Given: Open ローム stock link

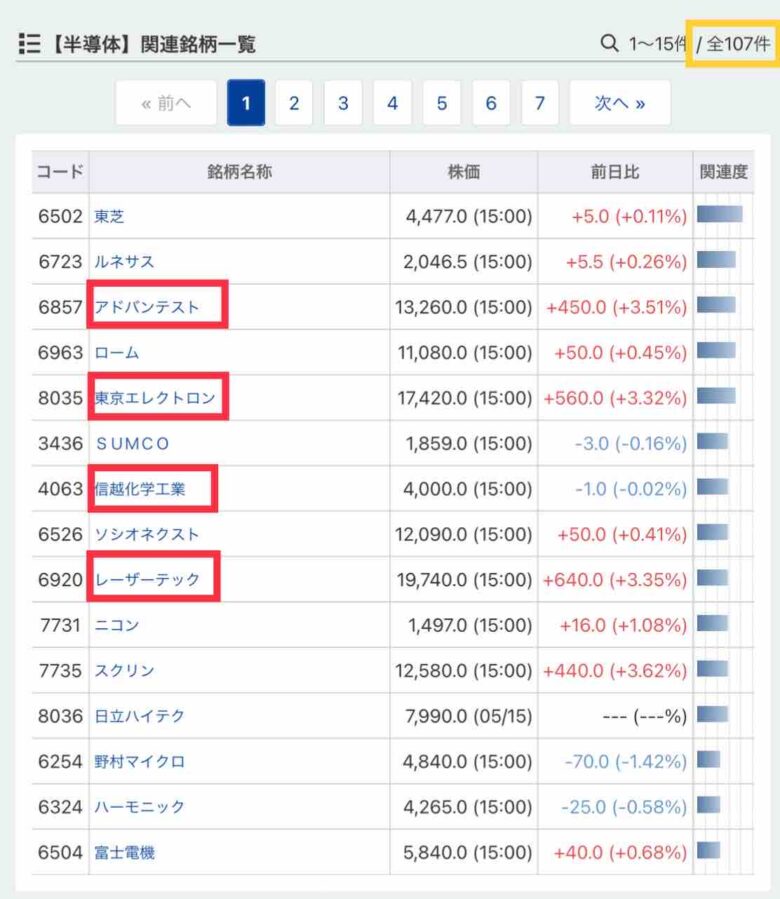Looking at the screenshot, I should coord(117,353).
